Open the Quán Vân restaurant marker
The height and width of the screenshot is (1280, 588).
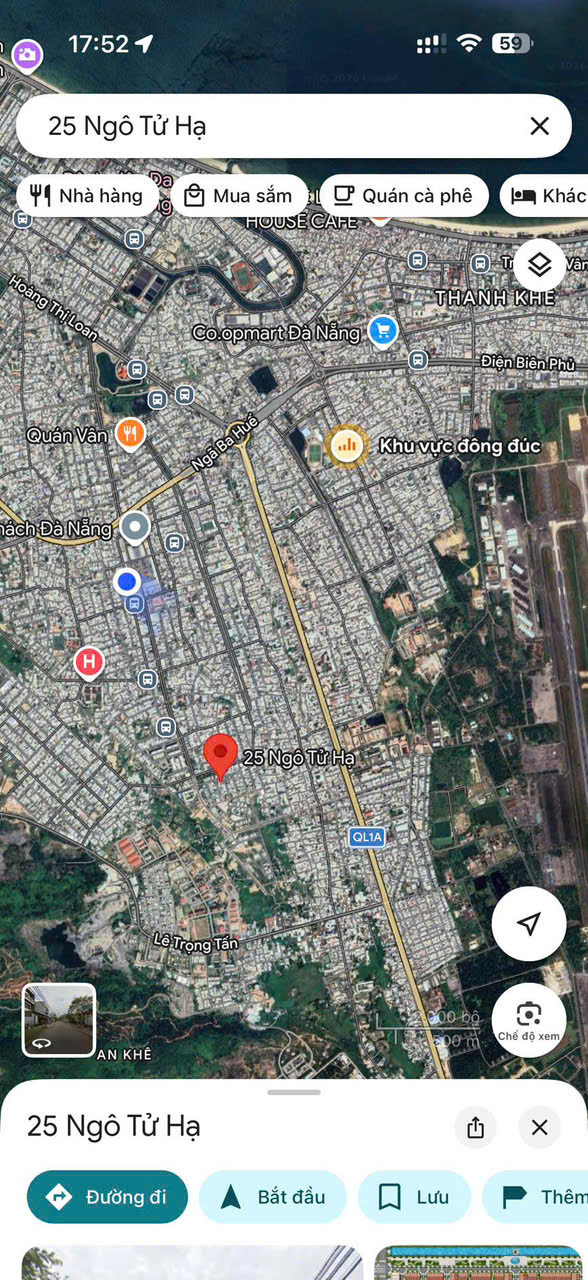pos(130,434)
